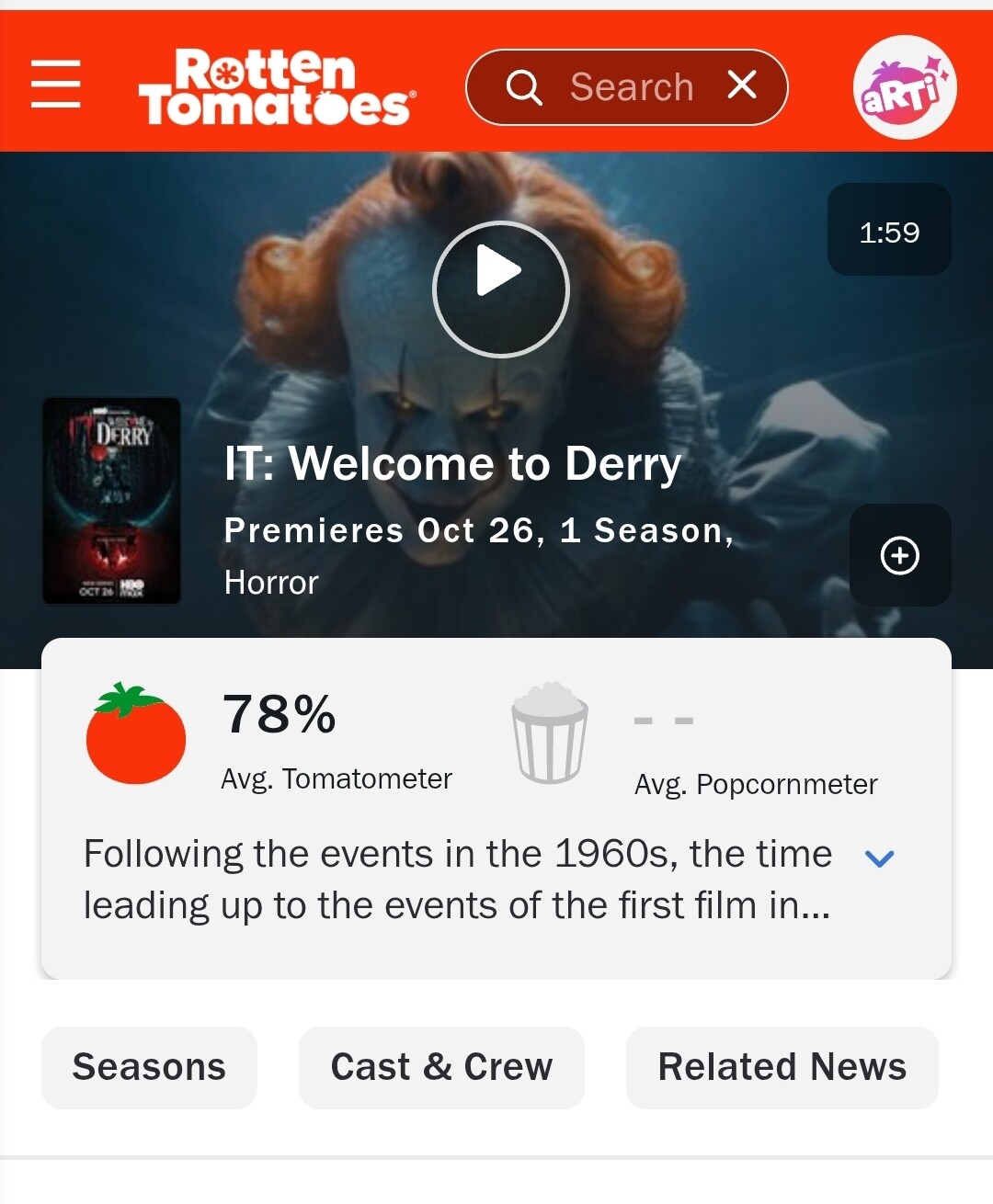Open the hamburger menu

[56, 85]
